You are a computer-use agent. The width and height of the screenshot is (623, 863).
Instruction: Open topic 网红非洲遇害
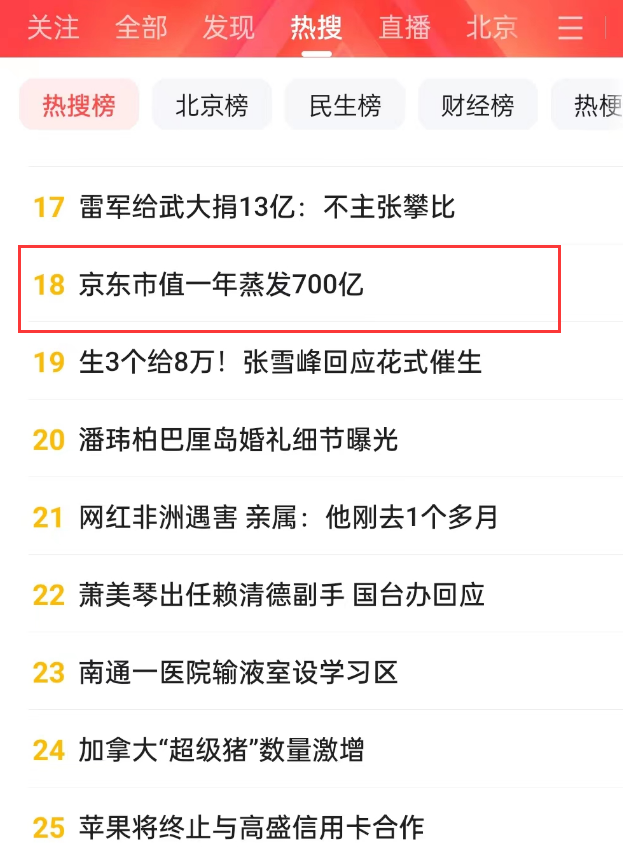click(x=288, y=517)
